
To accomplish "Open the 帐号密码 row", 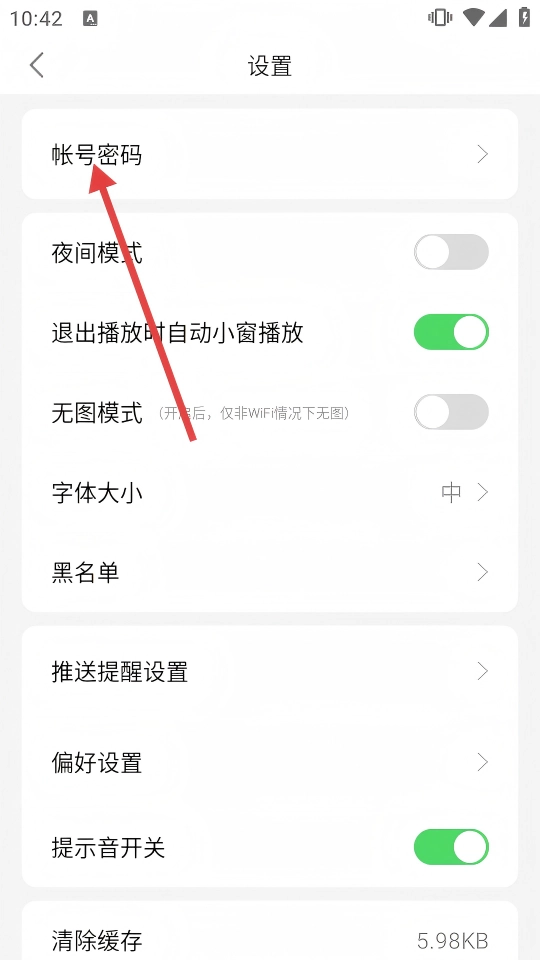I will 269,154.
